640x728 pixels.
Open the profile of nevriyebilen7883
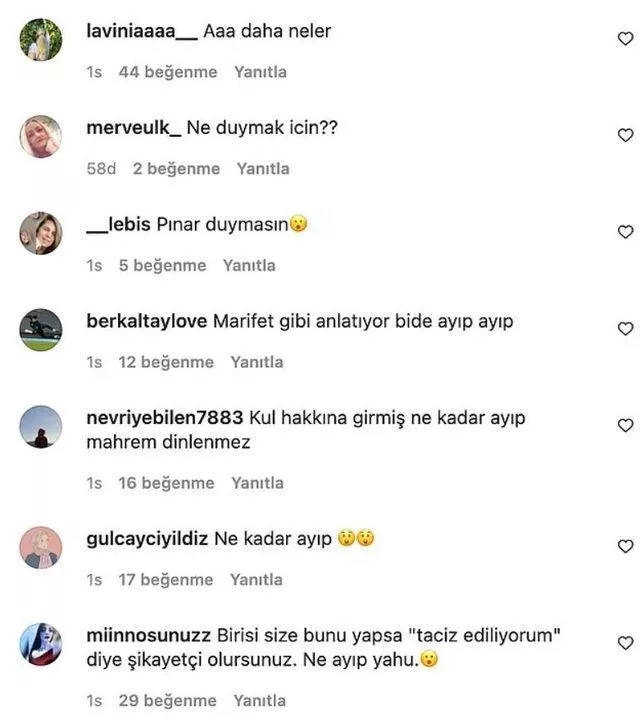coord(165,417)
